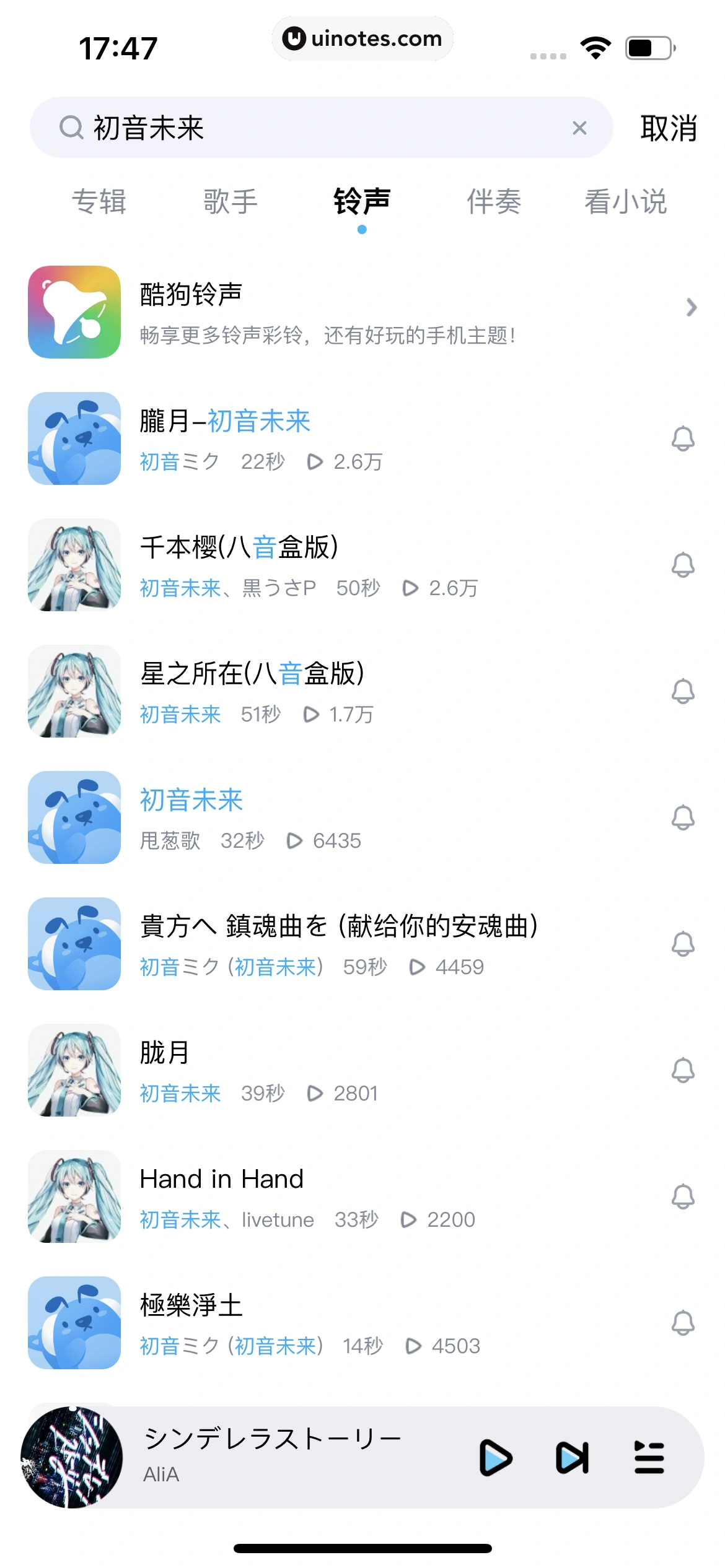Switch to the 歌手 tab
Viewport: 725px width, 1568px height.
tap(231, 202)
